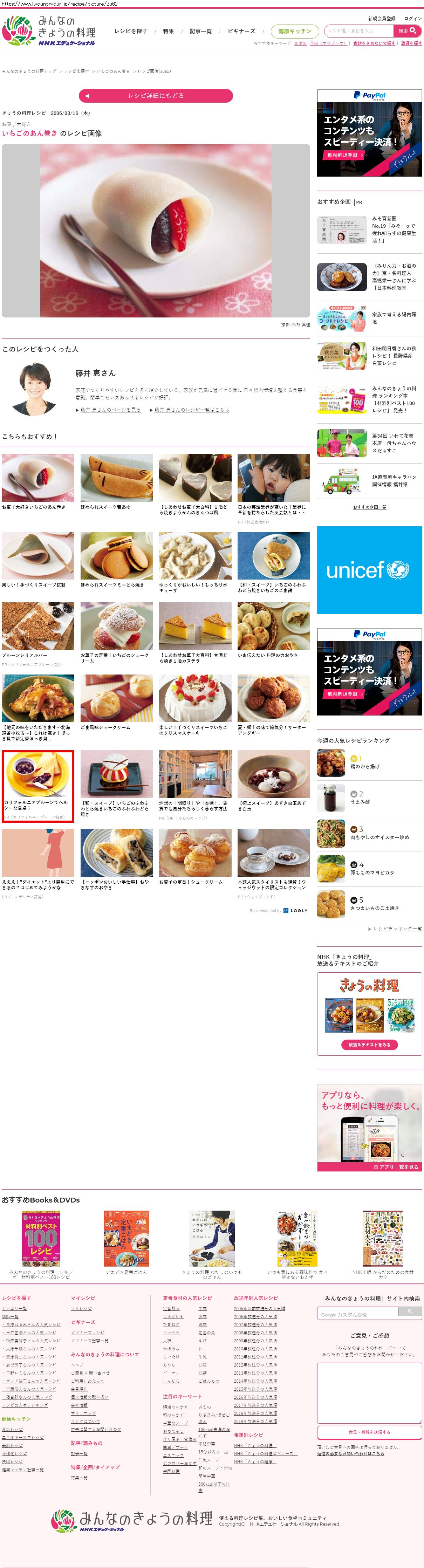Open レシピを探す in the top navigation
Viewport: 424px width, 1568px height.
tap(131, 31)
